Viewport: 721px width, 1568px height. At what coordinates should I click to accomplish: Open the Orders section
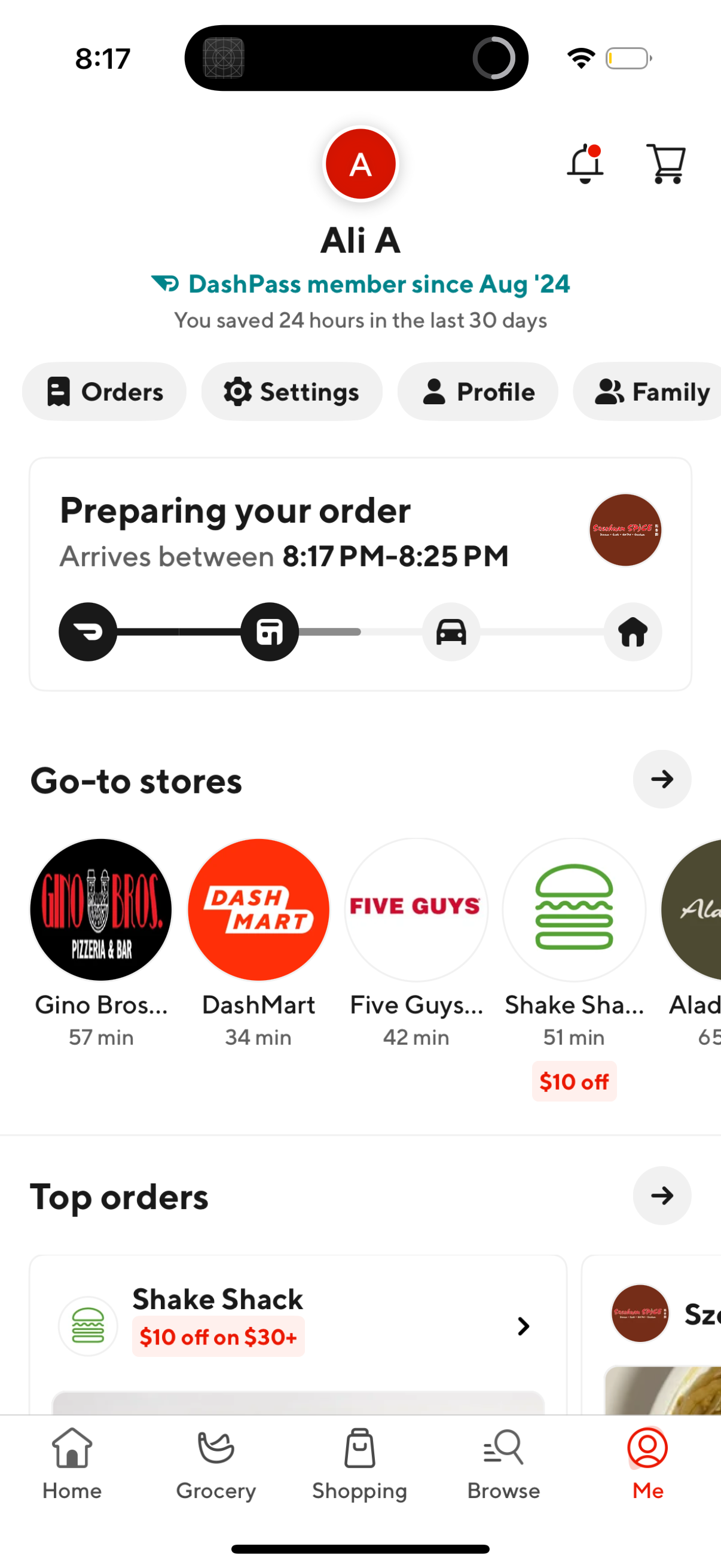104,391
